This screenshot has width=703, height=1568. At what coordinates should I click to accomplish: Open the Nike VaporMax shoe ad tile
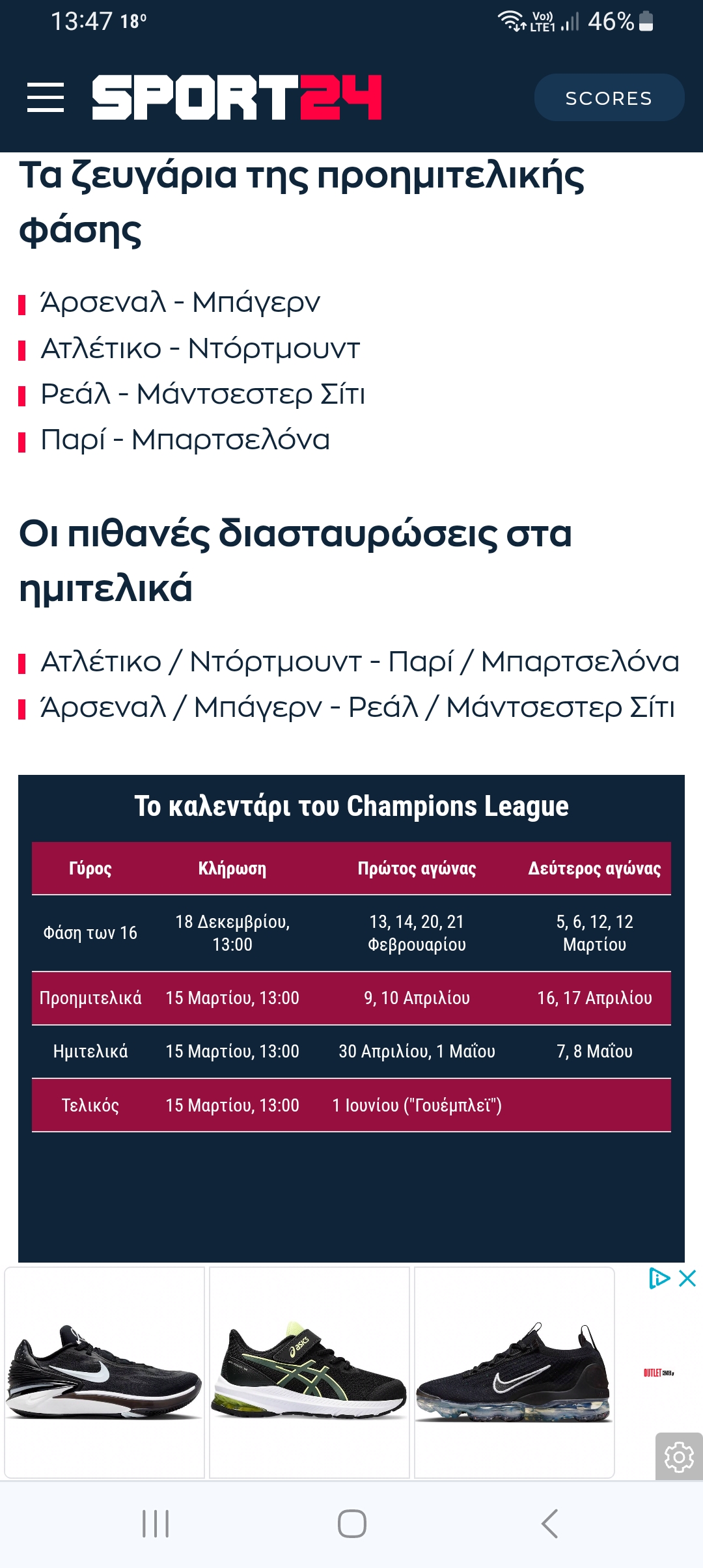(514, 1372)
